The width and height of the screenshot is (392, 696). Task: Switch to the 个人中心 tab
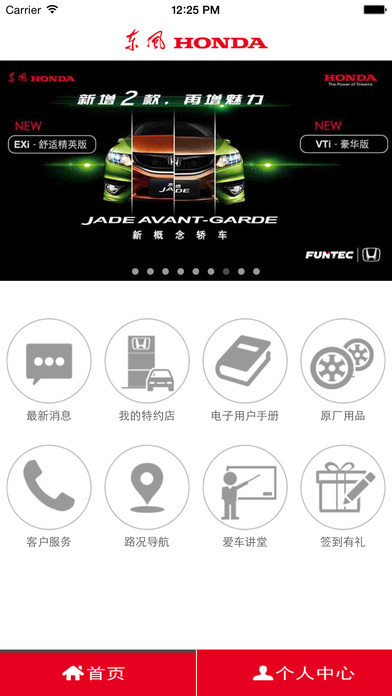click(x=294, y=673)
